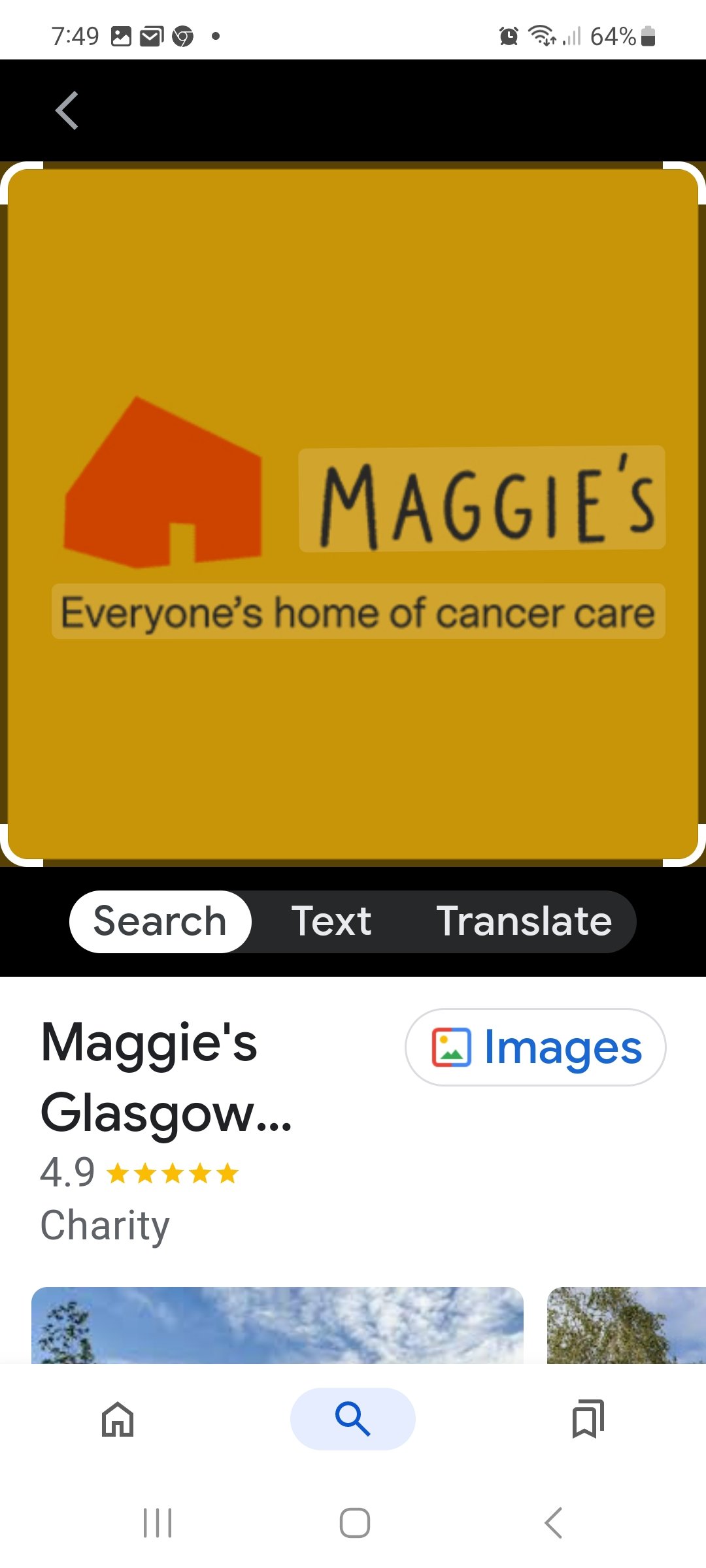
Task: Open the saved collections tab
Action: pyautogui.click(x=588, y=1419)
